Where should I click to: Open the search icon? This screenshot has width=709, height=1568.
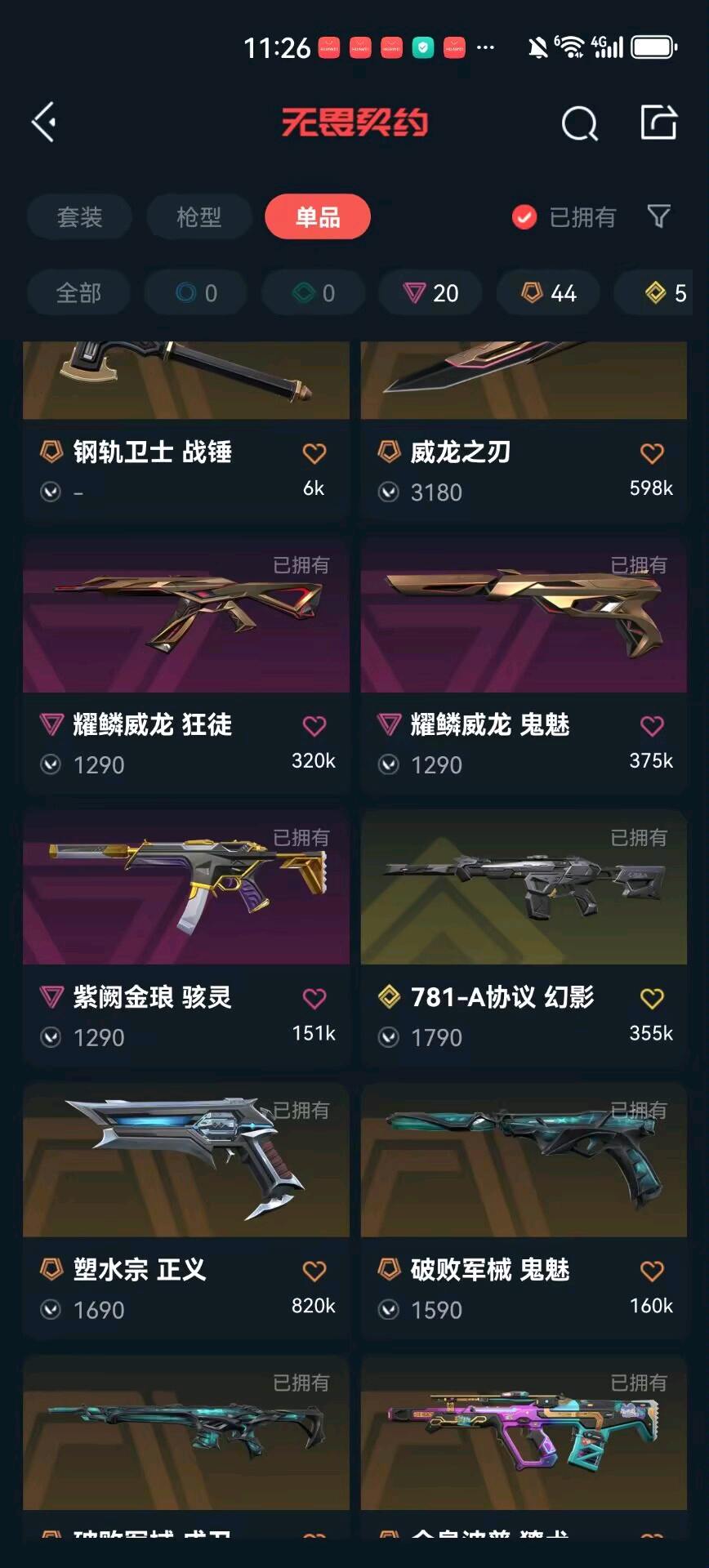579,124
